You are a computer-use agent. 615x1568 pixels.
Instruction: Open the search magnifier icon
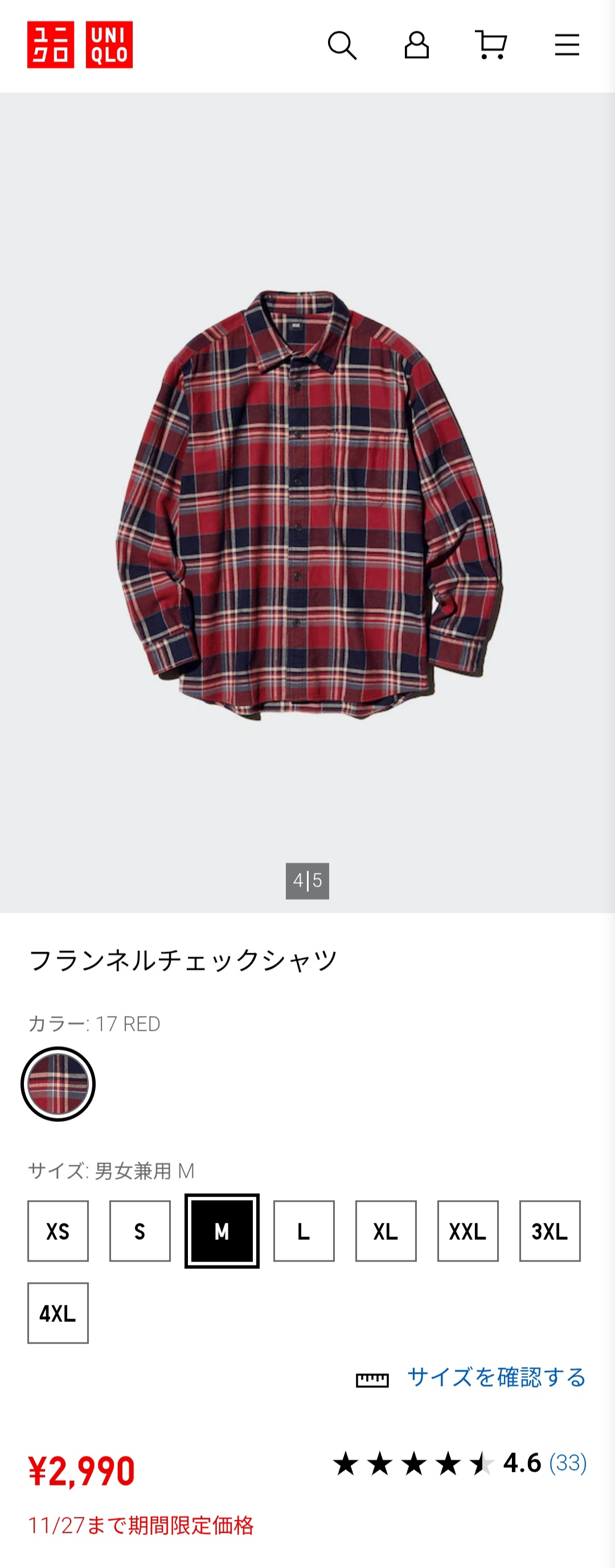(342, 46)
